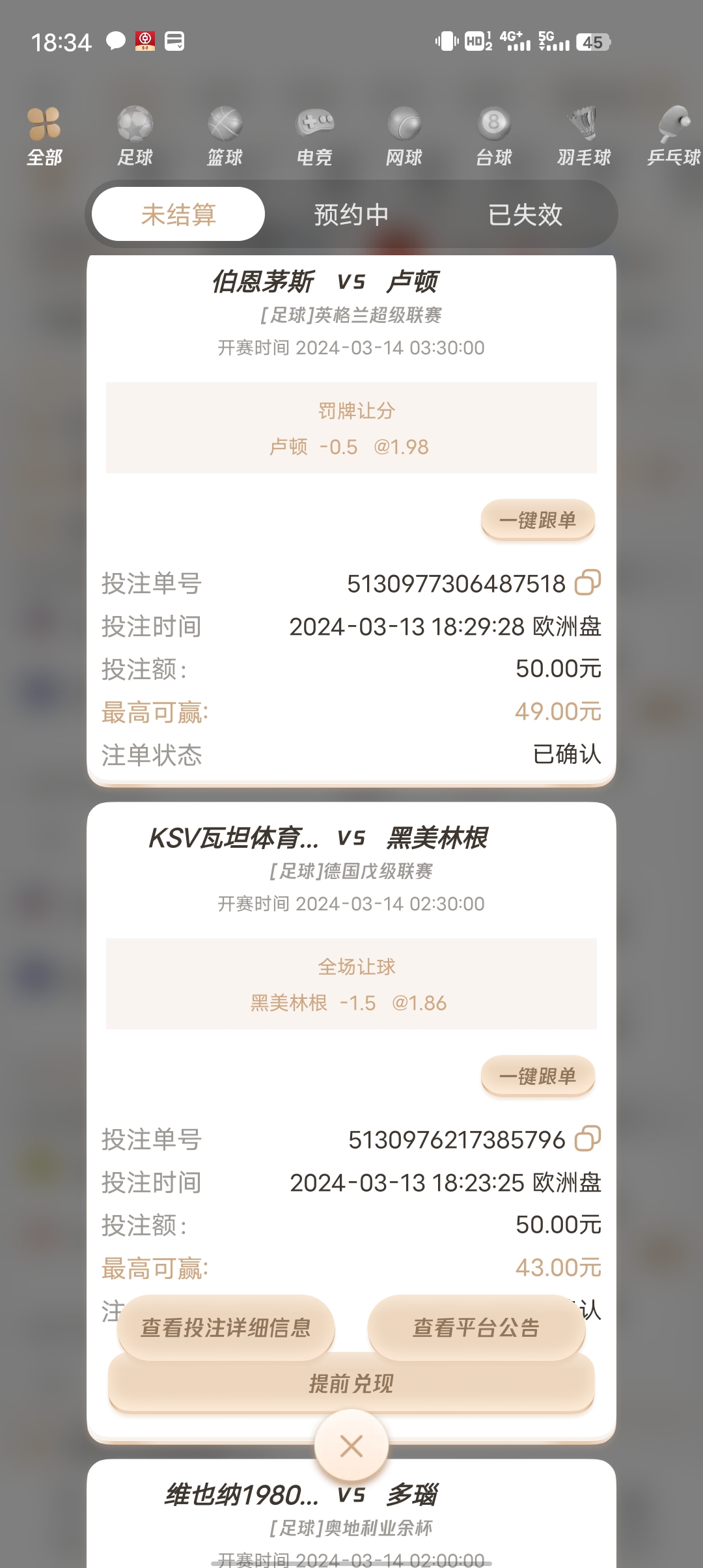This screenshot has height=1568, width=703.
Task: Tap 一键跟单 on the 黑美林根 bet
Action: click(x=538, y=1076)
